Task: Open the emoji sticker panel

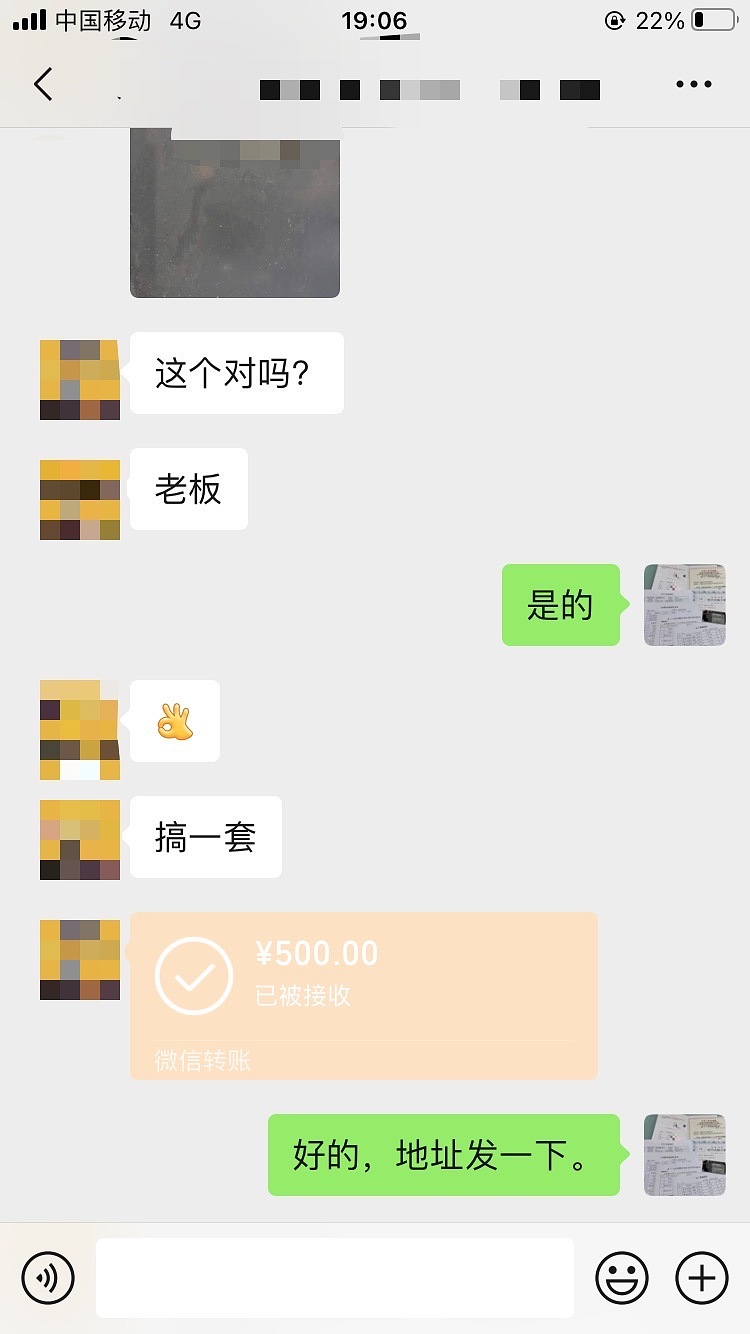Action: (622, 1277)
